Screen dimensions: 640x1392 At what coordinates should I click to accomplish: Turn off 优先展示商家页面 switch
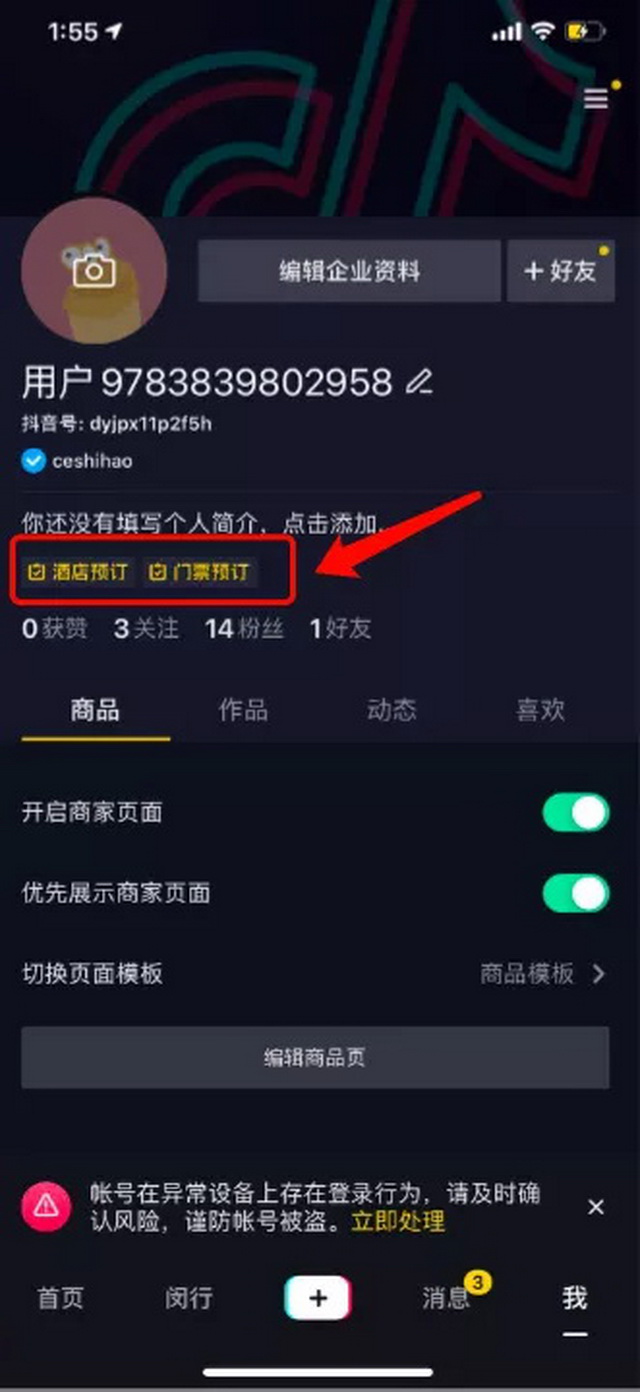[575, 893]
